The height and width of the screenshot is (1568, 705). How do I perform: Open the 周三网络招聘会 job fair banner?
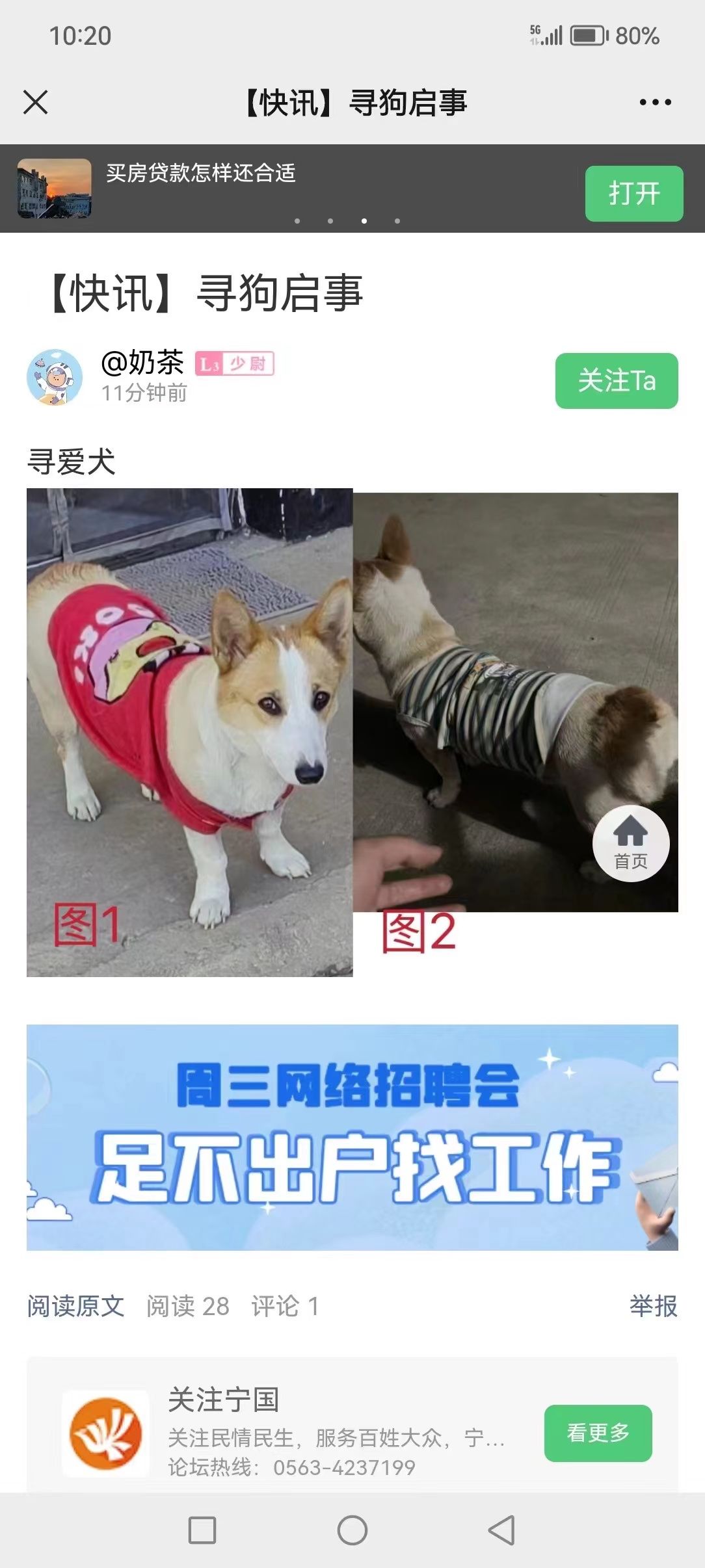coord(352,1138)
